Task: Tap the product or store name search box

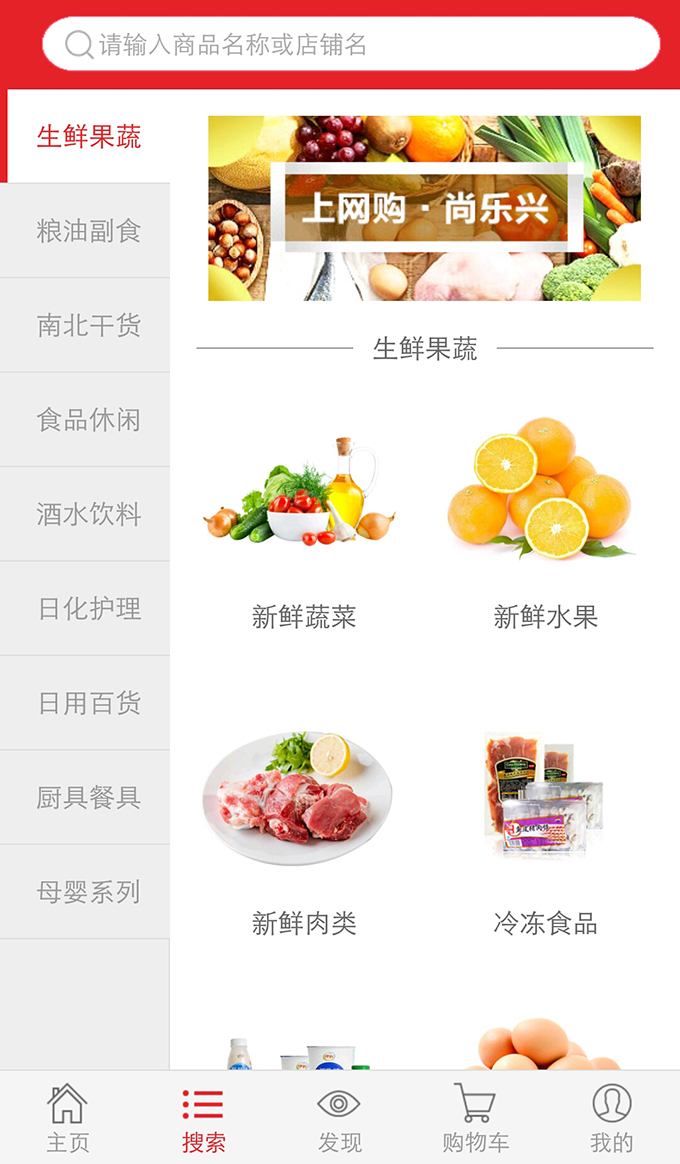Action: [350, 44]
